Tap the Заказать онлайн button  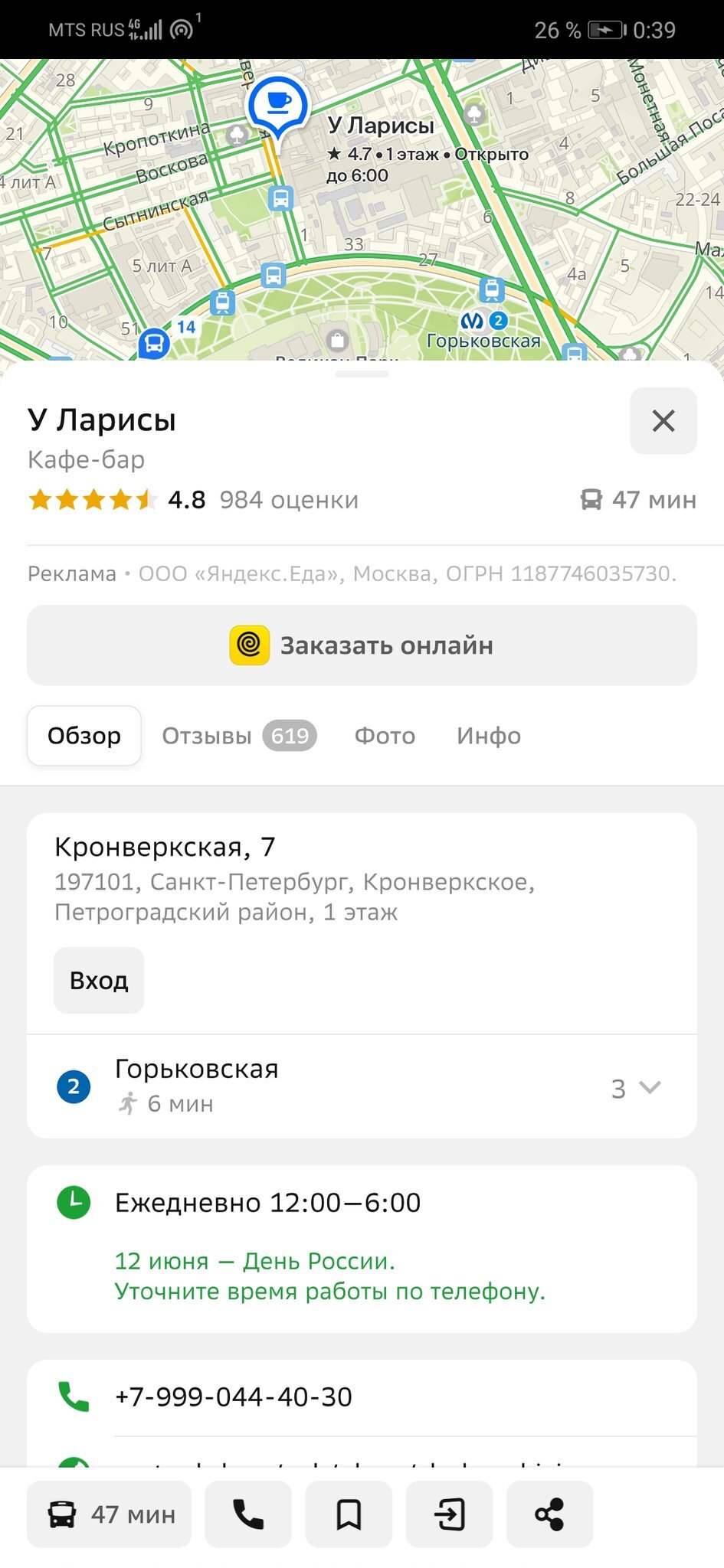(362, 645)
